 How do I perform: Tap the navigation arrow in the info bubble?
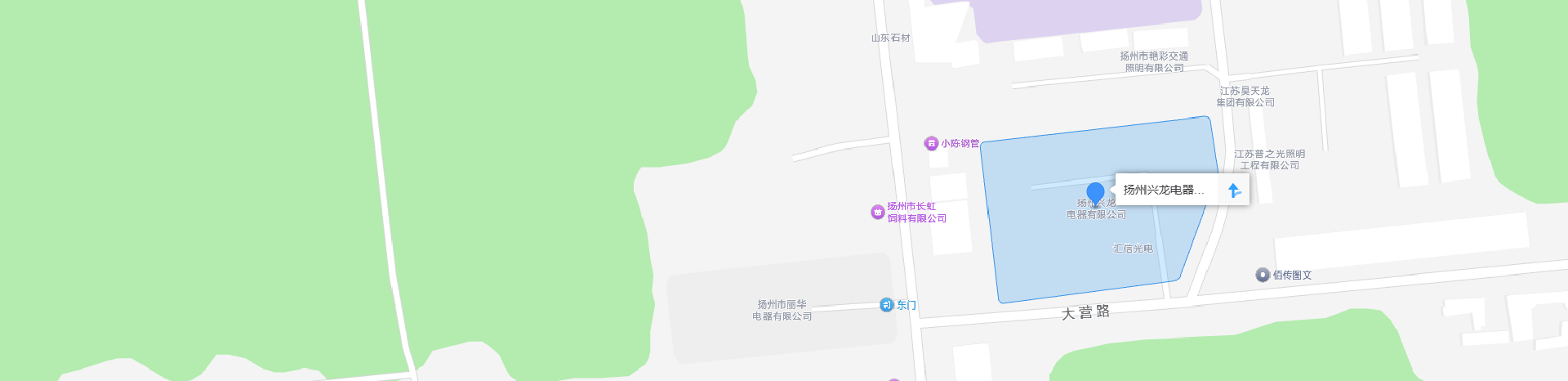(x=1234, y=190)
